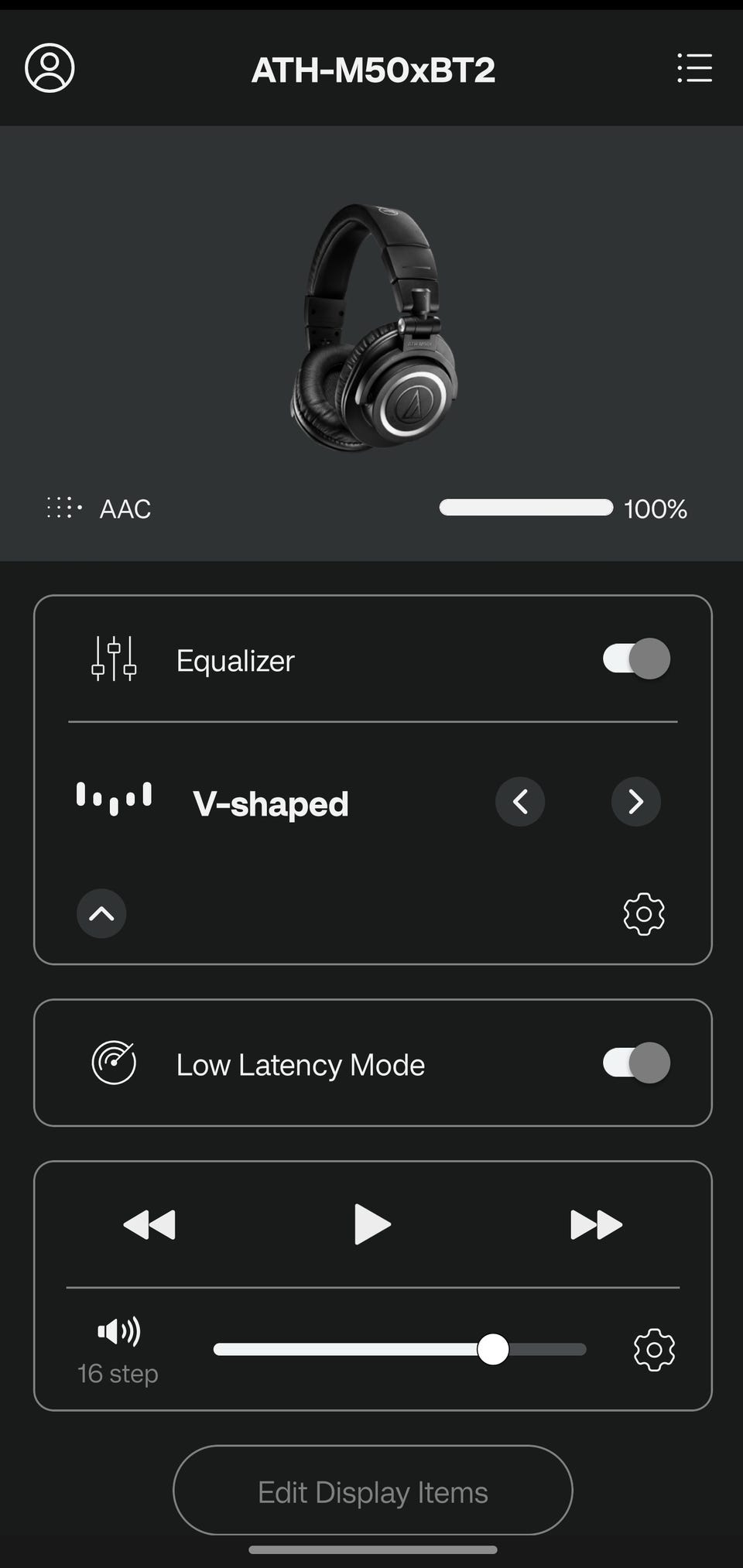Open the user account profile icon
The width and height of the screenshot is (743, 1568).
[x=50, y=68]
